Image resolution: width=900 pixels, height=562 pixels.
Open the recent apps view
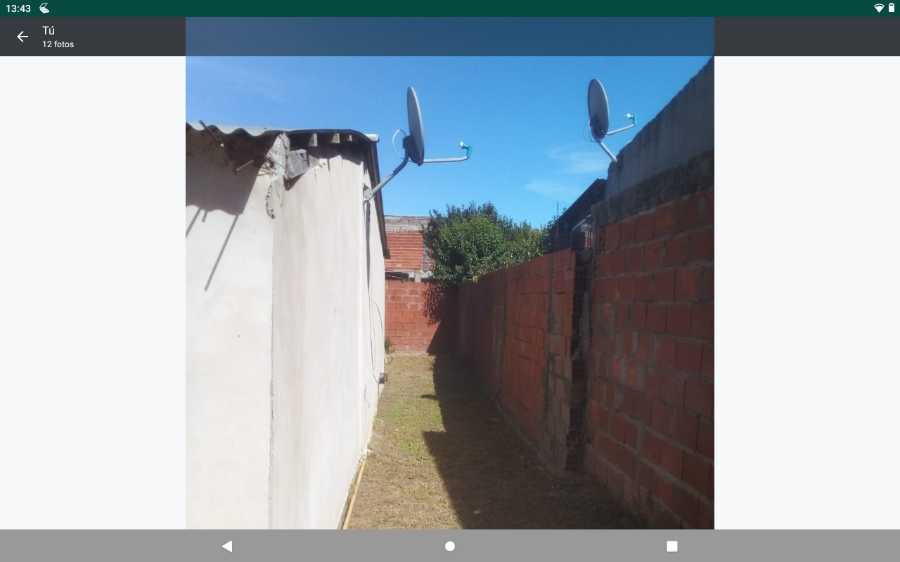672,546
